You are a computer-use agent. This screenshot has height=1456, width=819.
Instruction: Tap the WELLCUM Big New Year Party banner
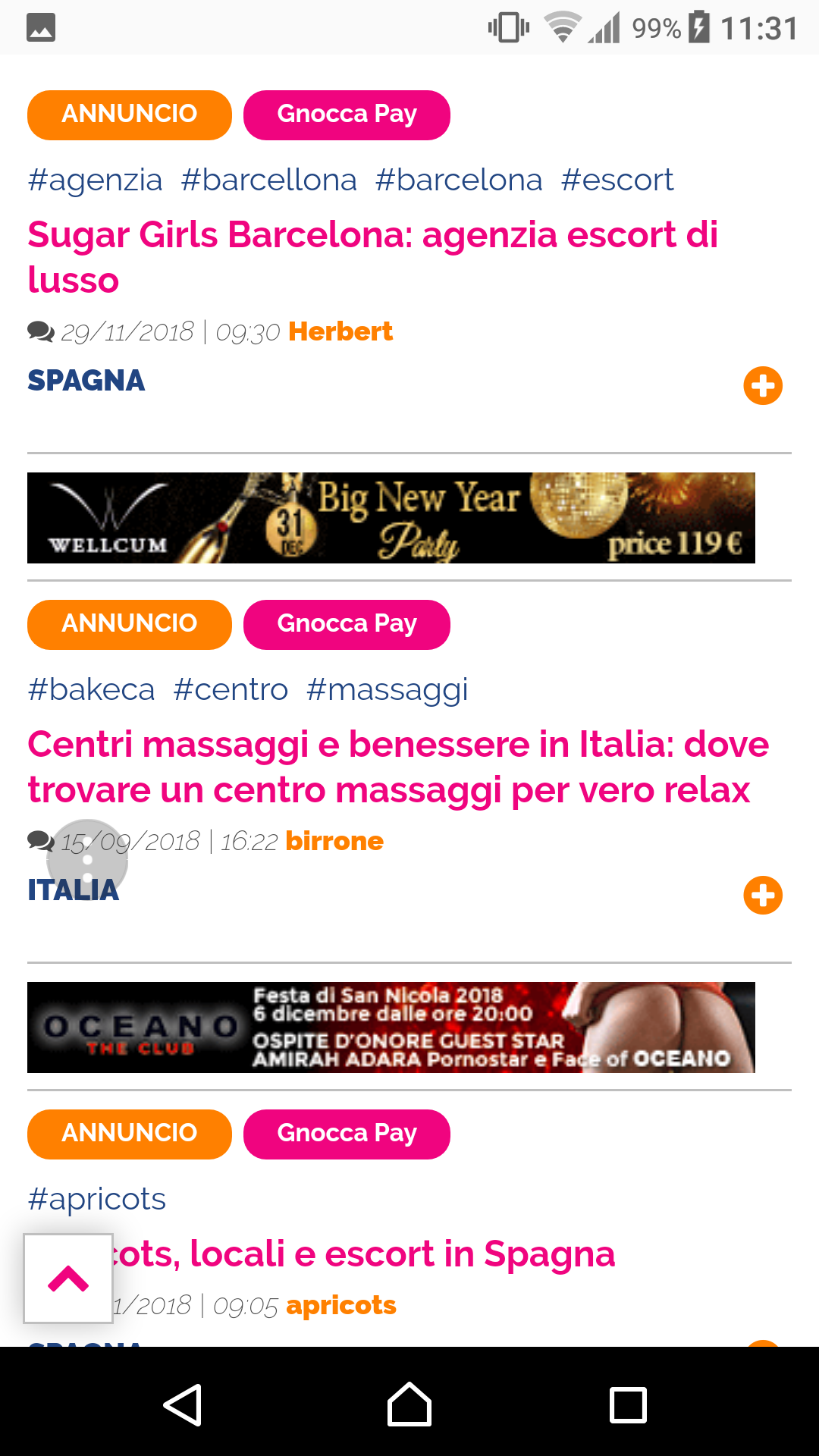[391, 517]
